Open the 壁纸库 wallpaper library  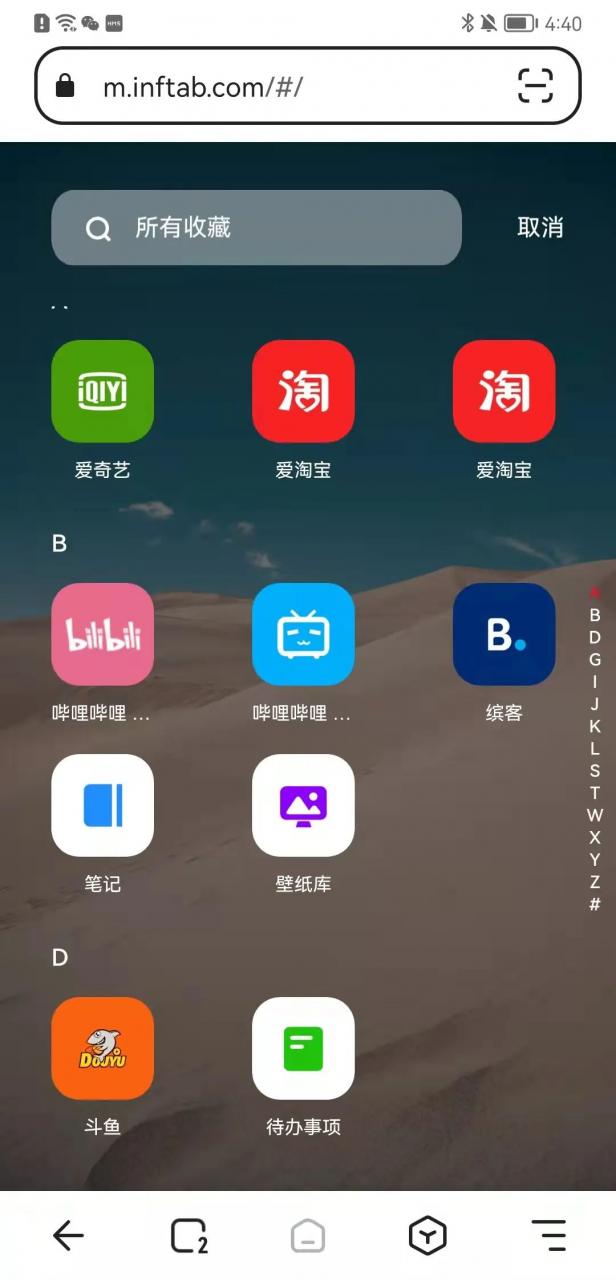tap(303, 805)
